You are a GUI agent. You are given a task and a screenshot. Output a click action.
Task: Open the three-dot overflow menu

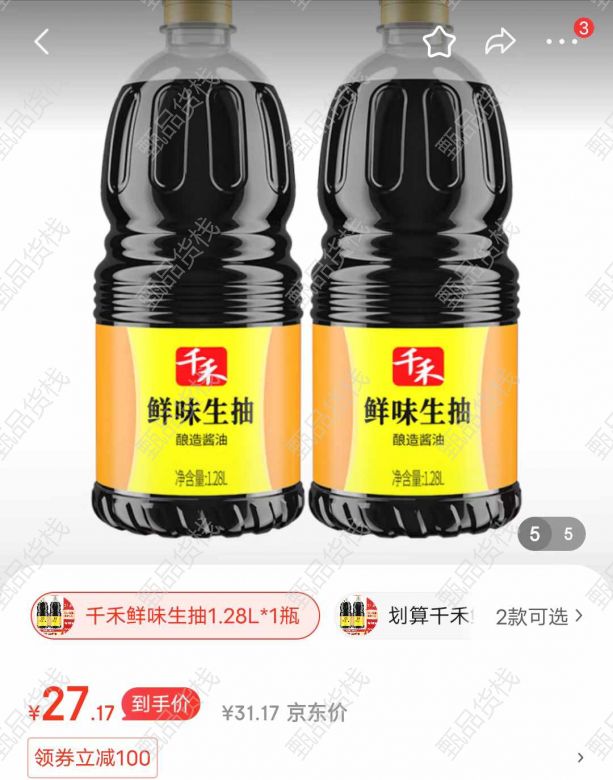coord(563,42)
